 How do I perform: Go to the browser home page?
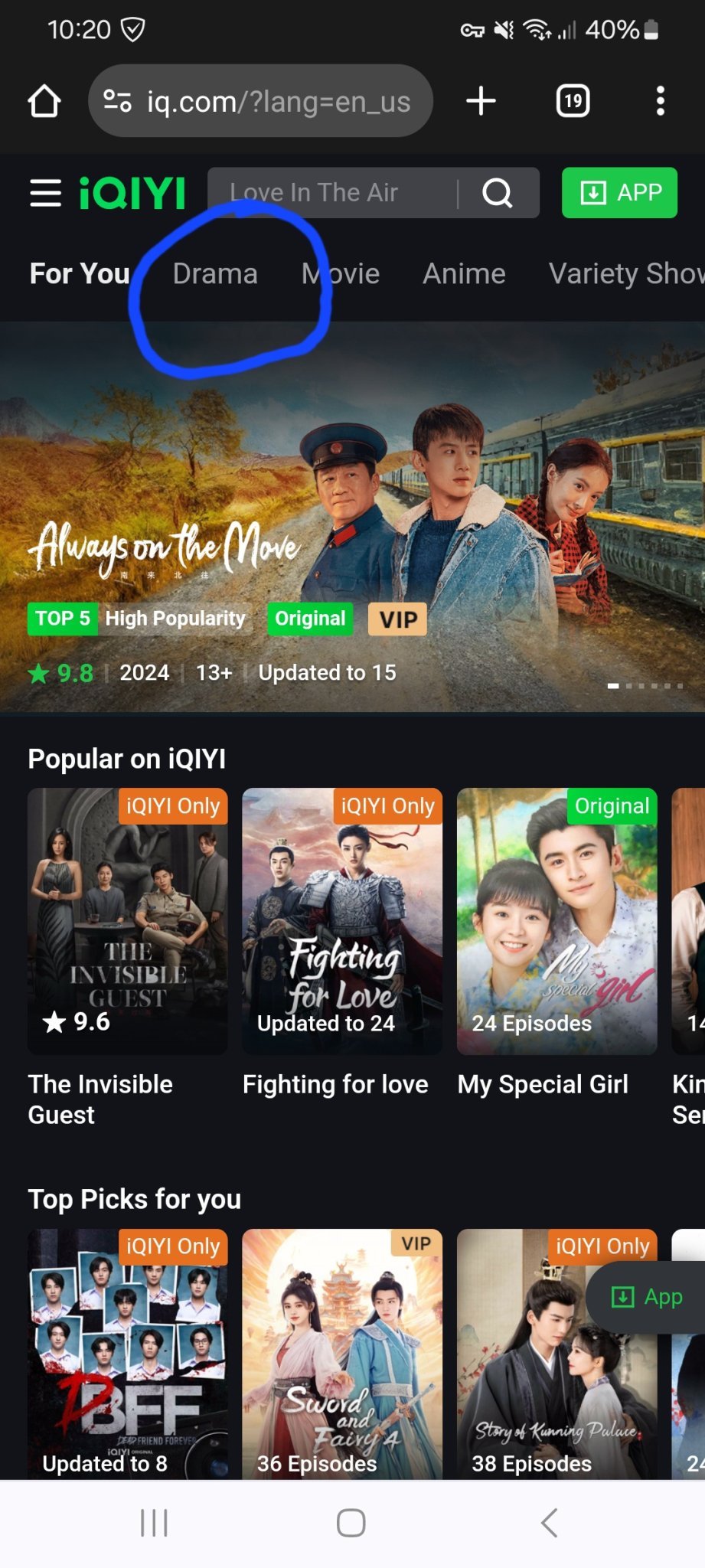(x=44, y=101)
